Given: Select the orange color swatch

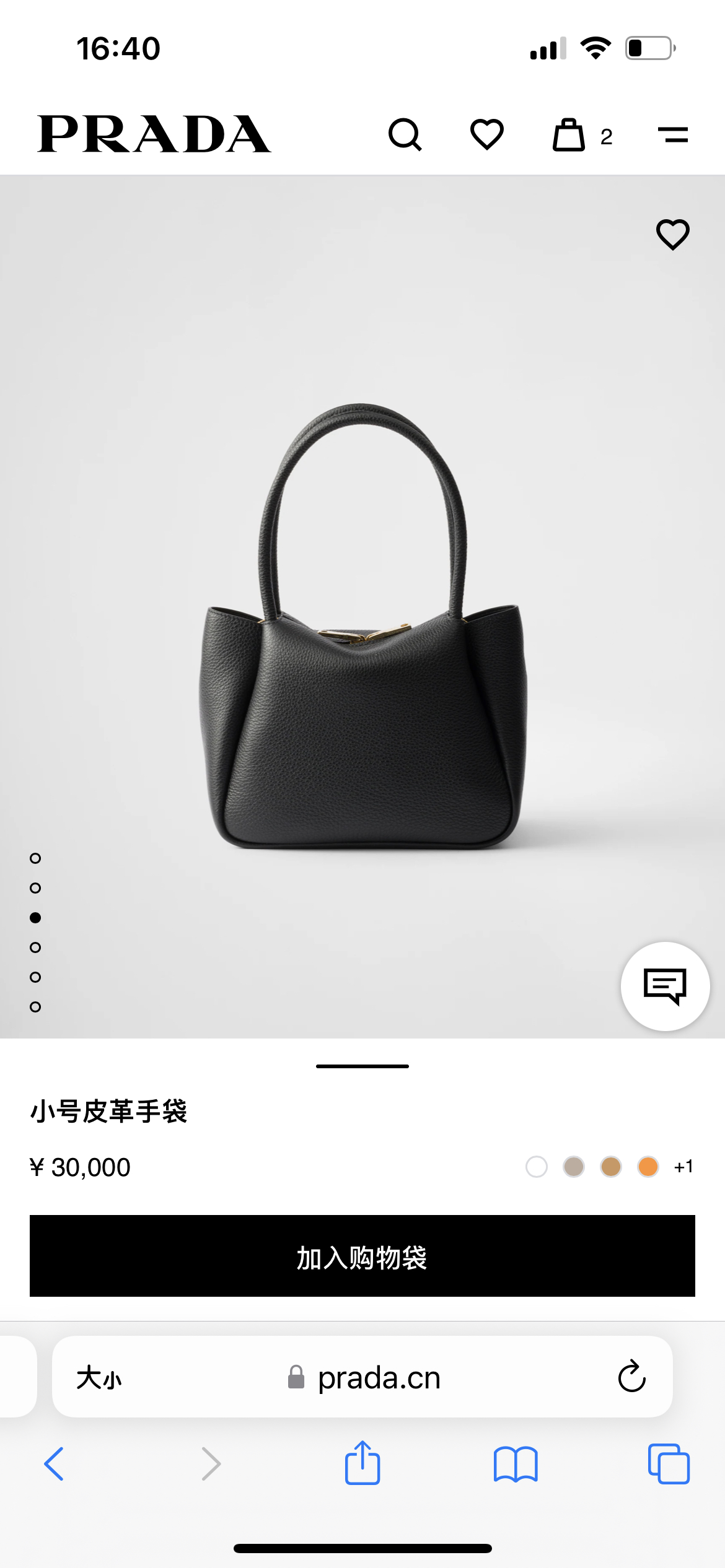Looking at the screenshot, I should (648, 1167).
